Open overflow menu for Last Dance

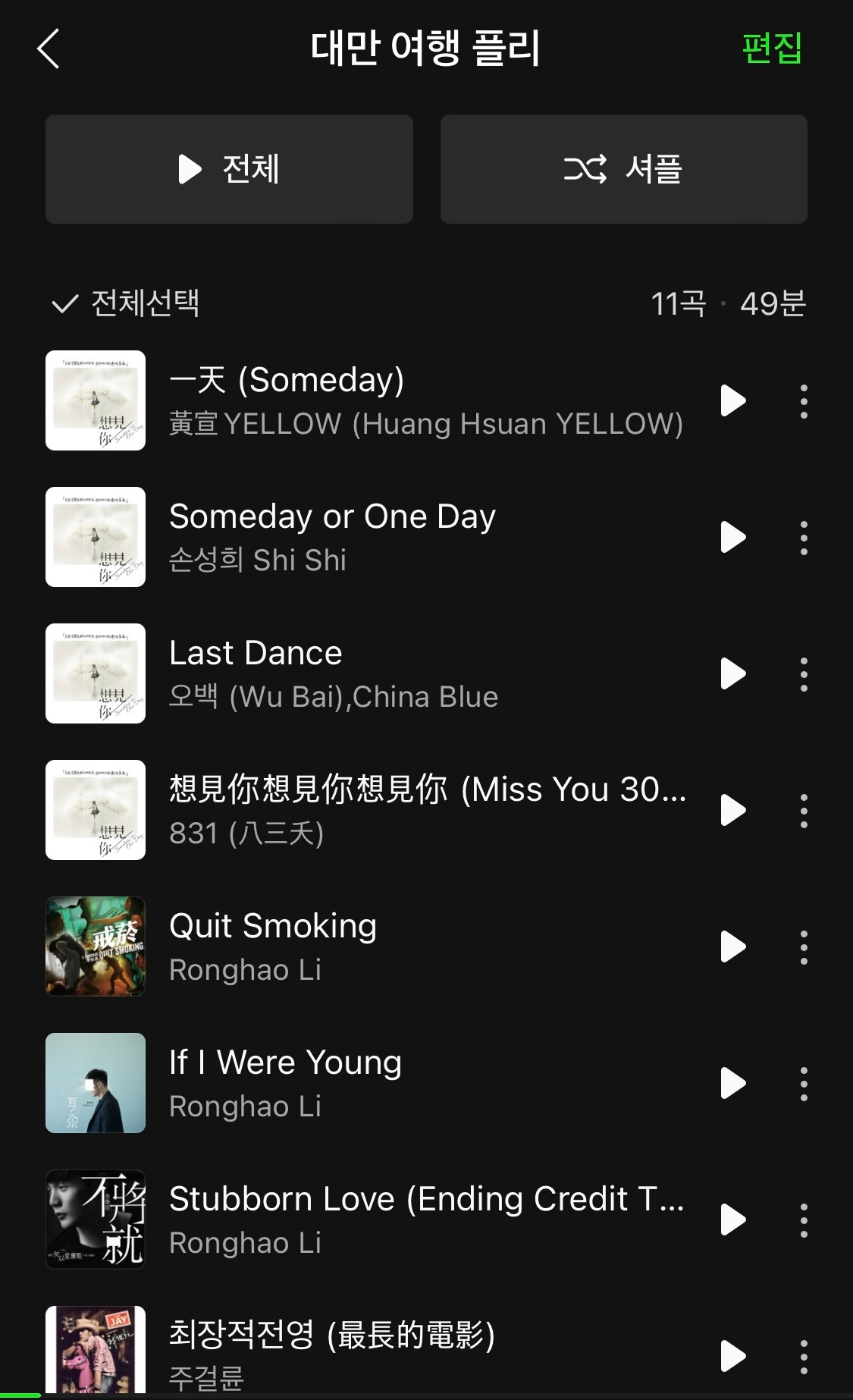pos(804,674)
